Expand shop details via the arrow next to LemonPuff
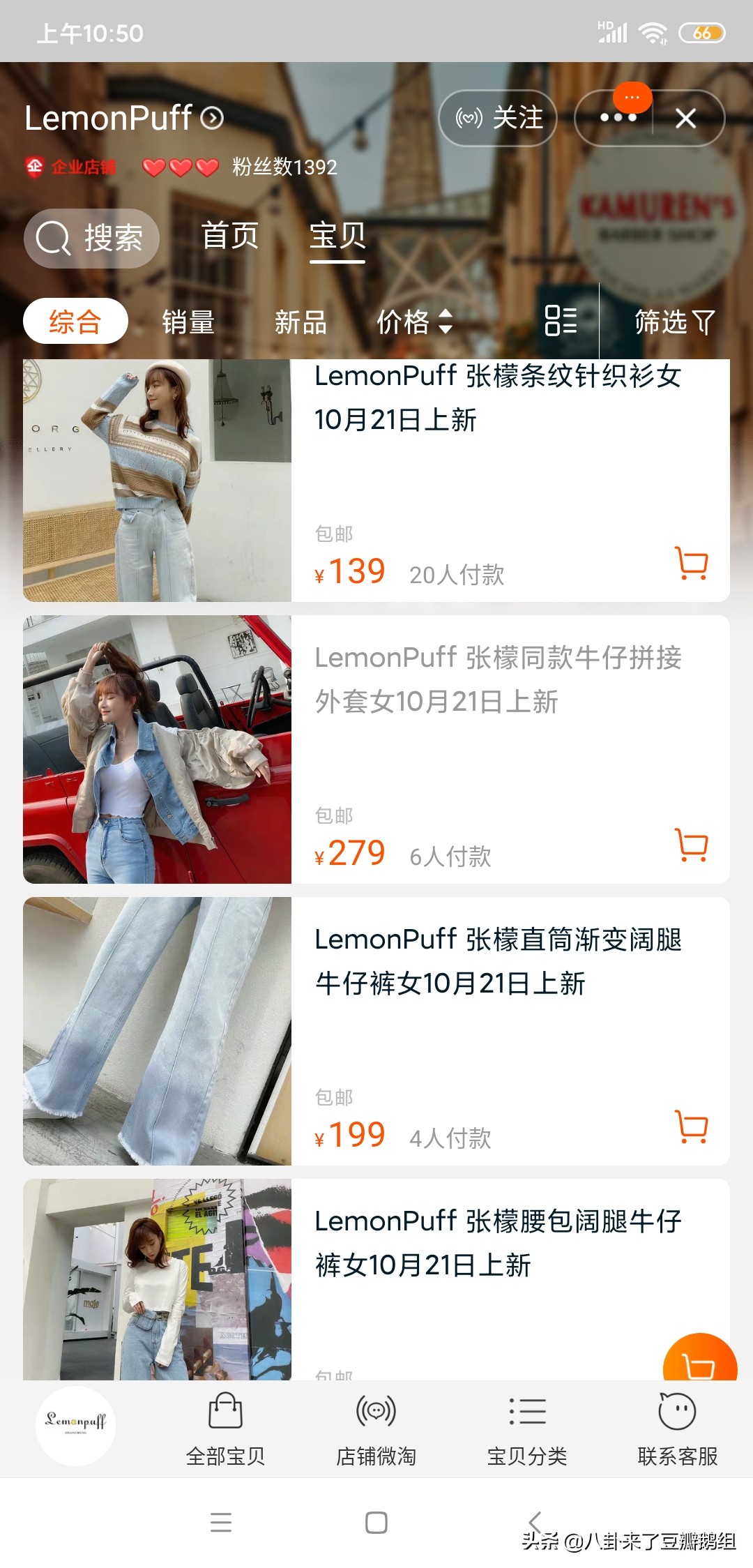Image resolution: width=753 pixels, height=1568 pixels. point(211,119)
